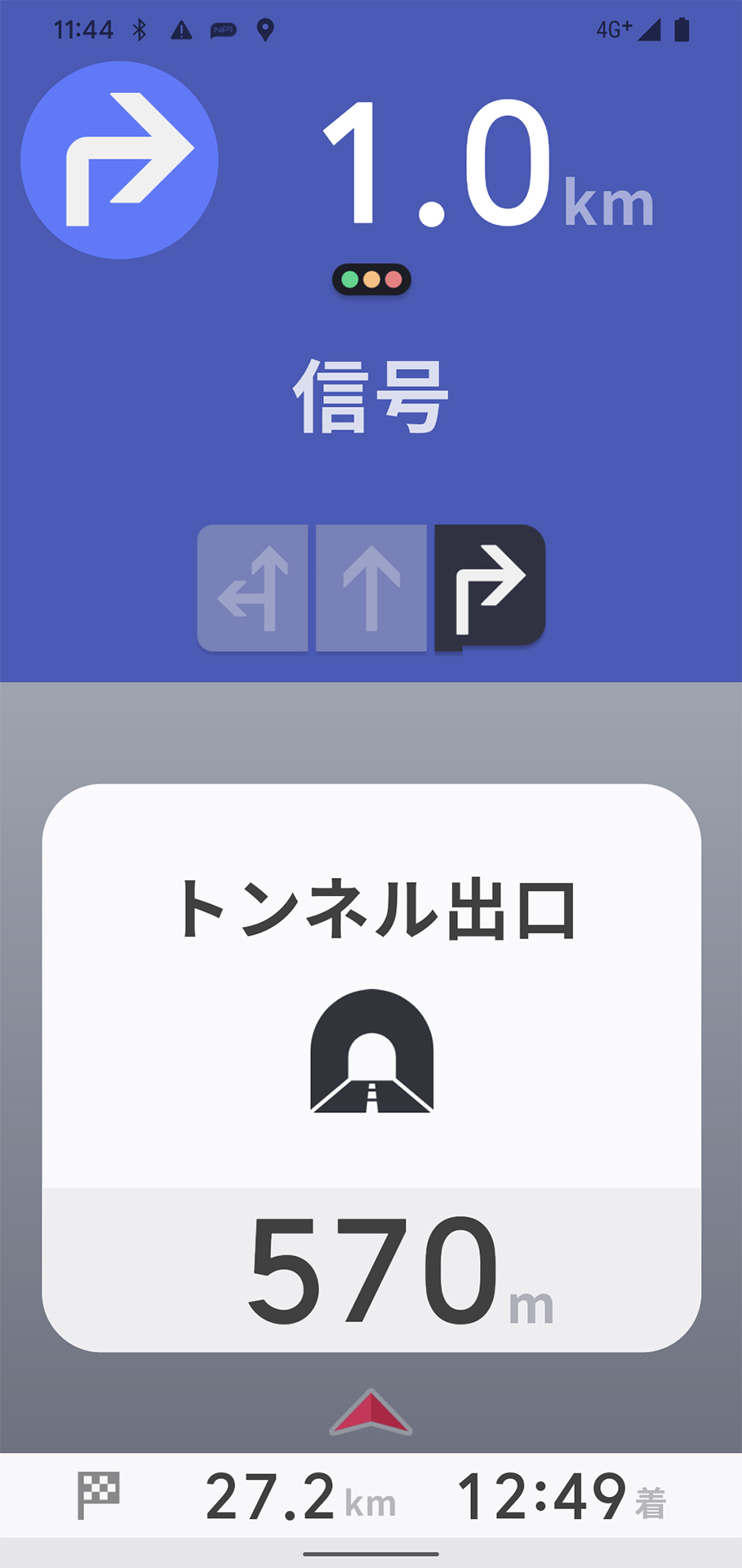Tap the 信号 landmark label
Image resolution: width=742 pixels, height=1568 pixels.
(371, 395)
